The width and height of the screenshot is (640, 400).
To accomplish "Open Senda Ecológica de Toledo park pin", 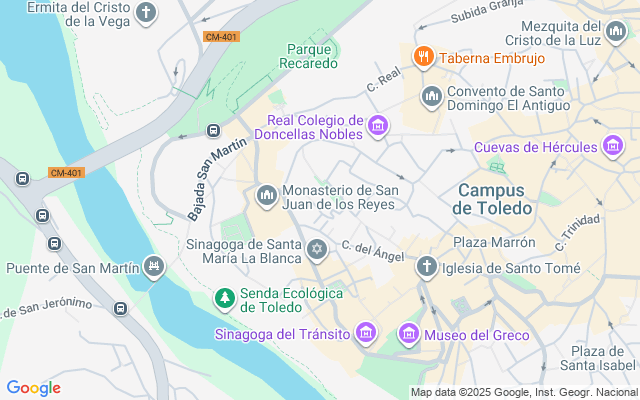I will click(225, 299).
